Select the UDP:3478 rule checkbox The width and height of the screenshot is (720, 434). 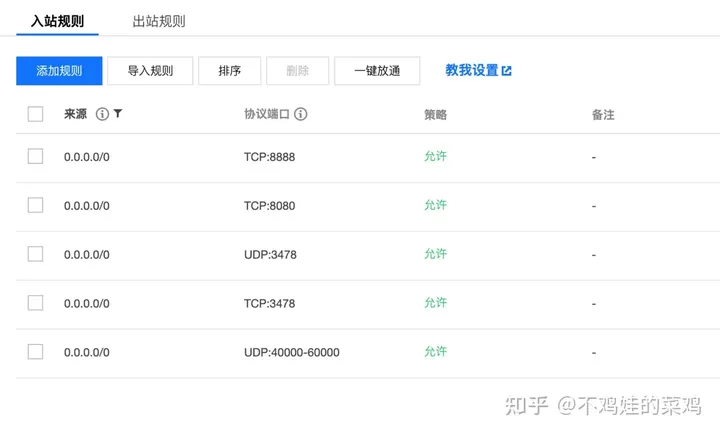click(x=35, y=254)
